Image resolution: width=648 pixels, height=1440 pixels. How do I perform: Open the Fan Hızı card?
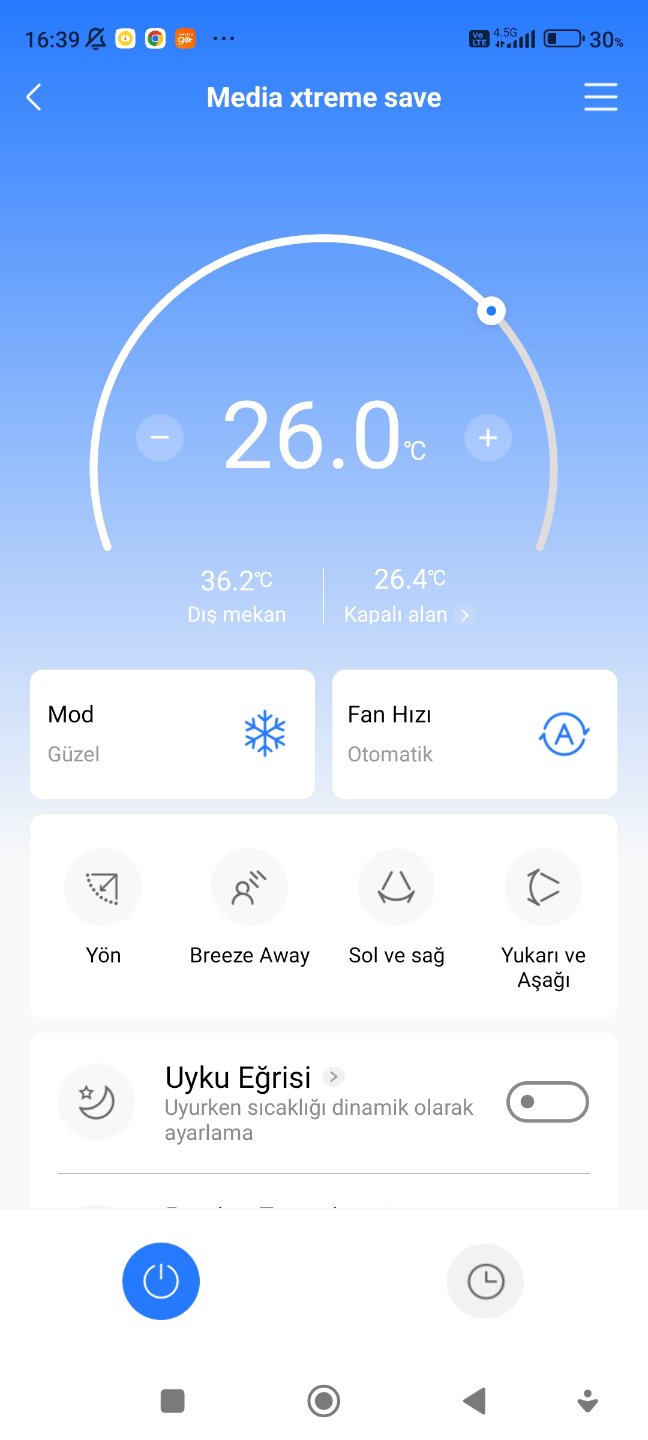click(475, 734)
